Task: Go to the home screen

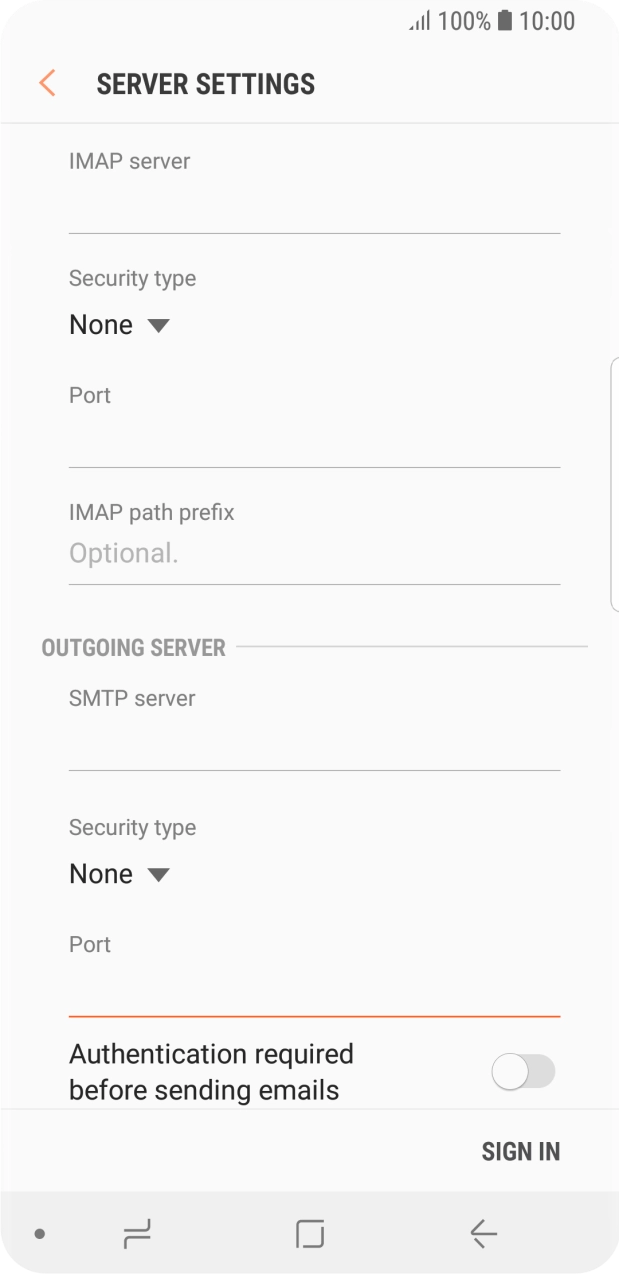Action: [x=310, y=1234]
